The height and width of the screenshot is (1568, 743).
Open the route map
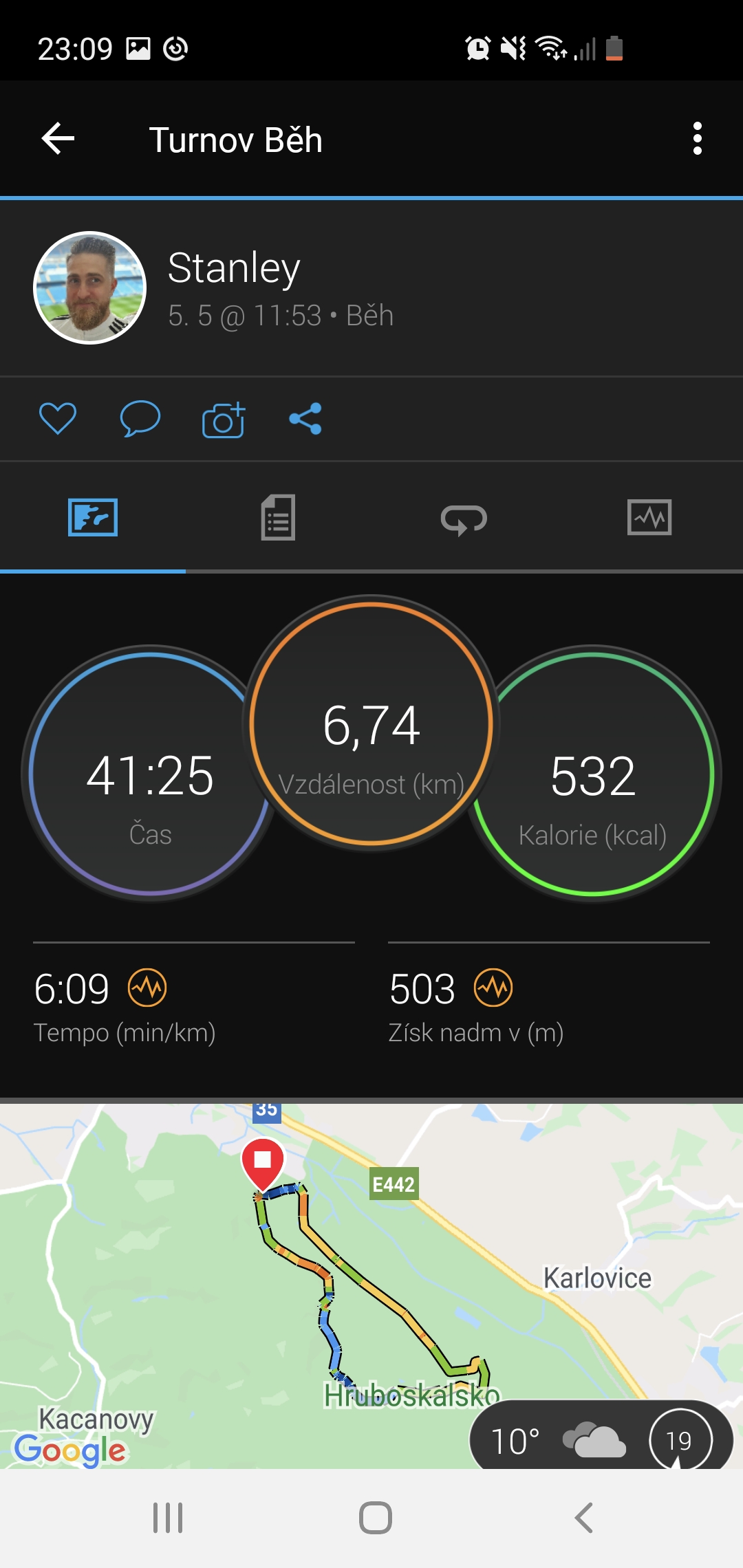(x=371, y=1286)
